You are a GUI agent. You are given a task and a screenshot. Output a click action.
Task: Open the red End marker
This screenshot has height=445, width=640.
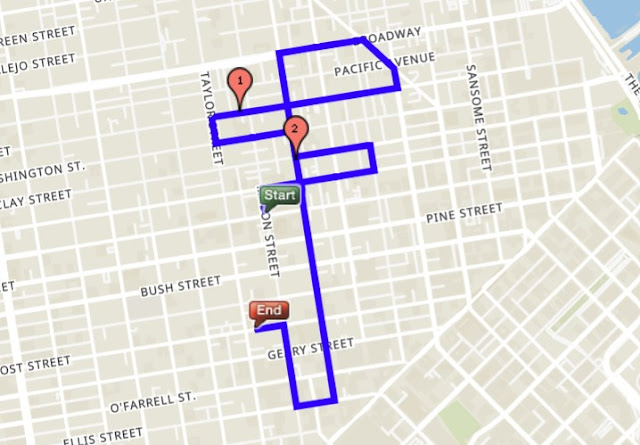click(x=269, y=314)
